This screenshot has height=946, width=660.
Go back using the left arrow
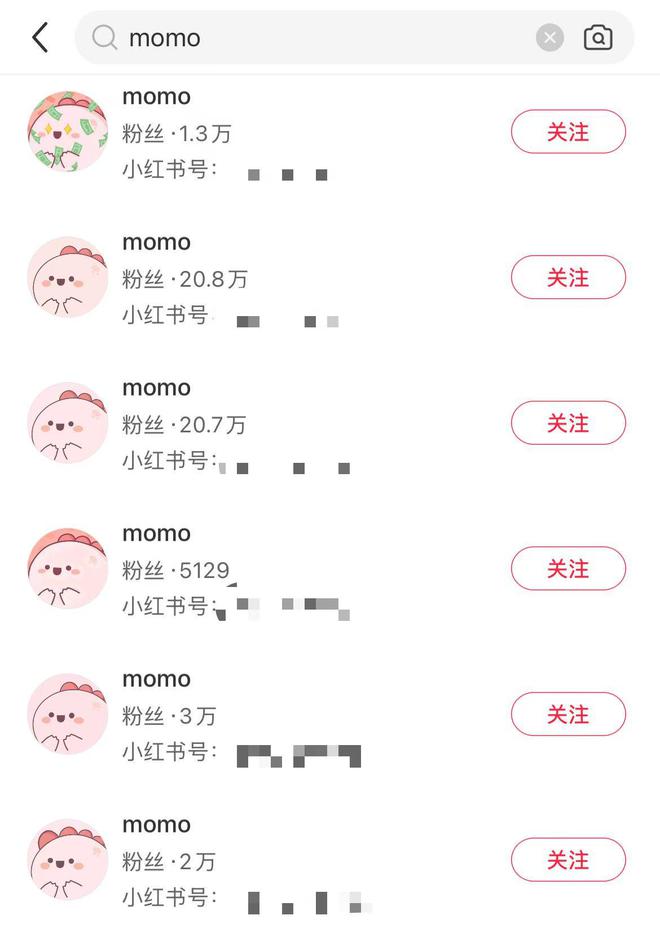point(40,38)
